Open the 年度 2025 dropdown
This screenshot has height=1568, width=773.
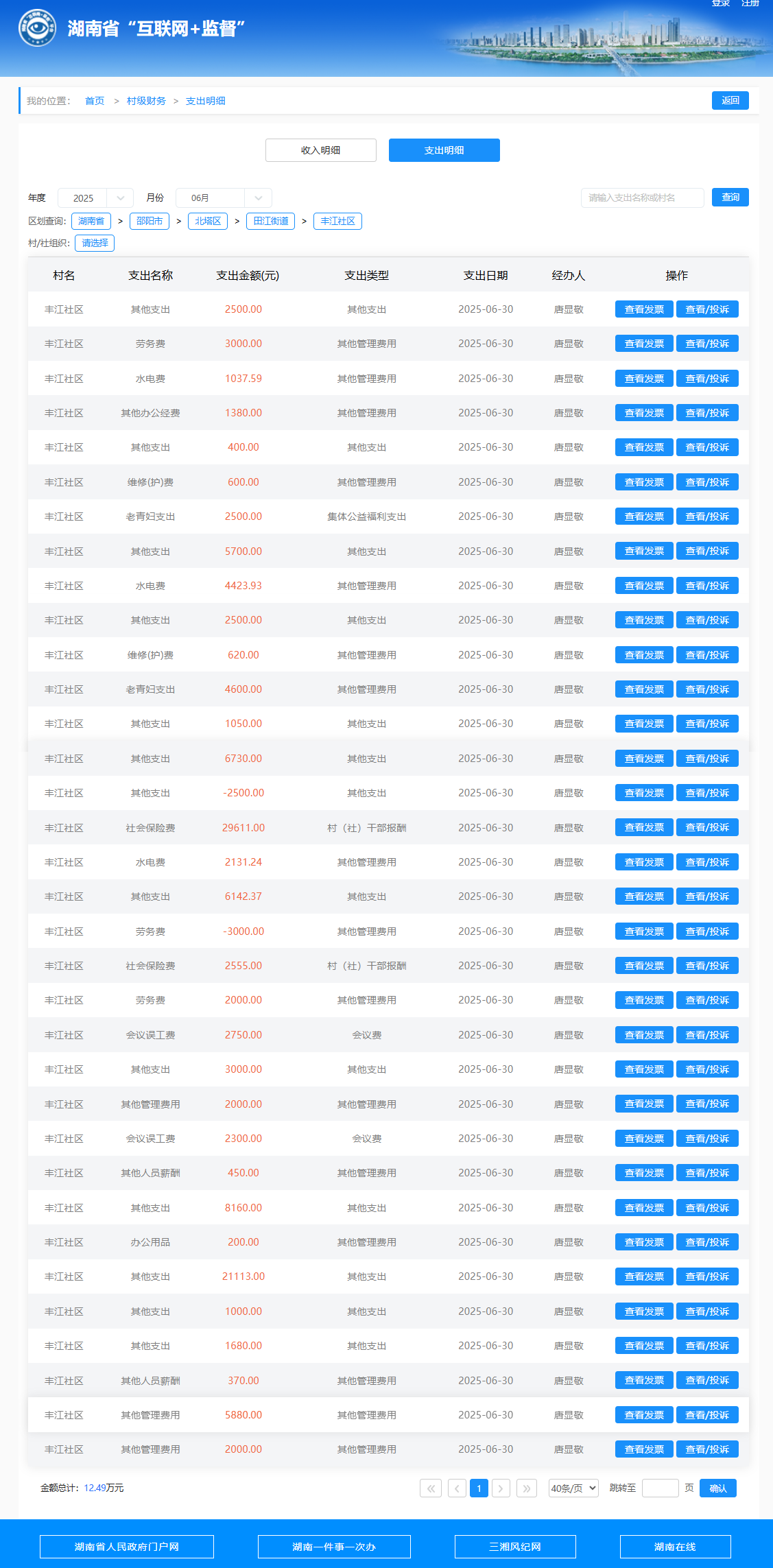click(95, 198)
